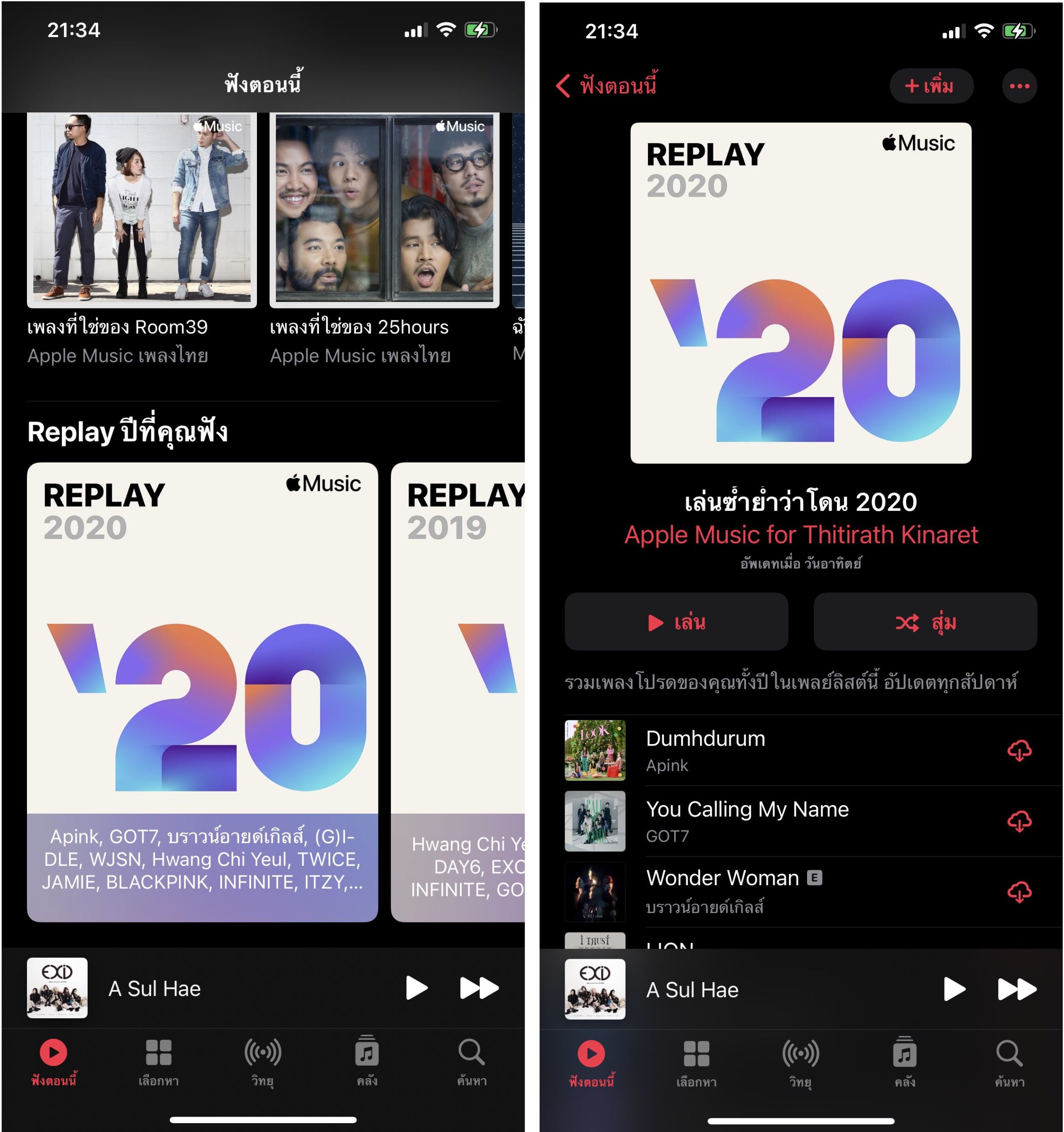This screenshot has width=1064, height=1132.
Task: Resume A Sul Hae on the playlist screen
Action: (954, 989)
